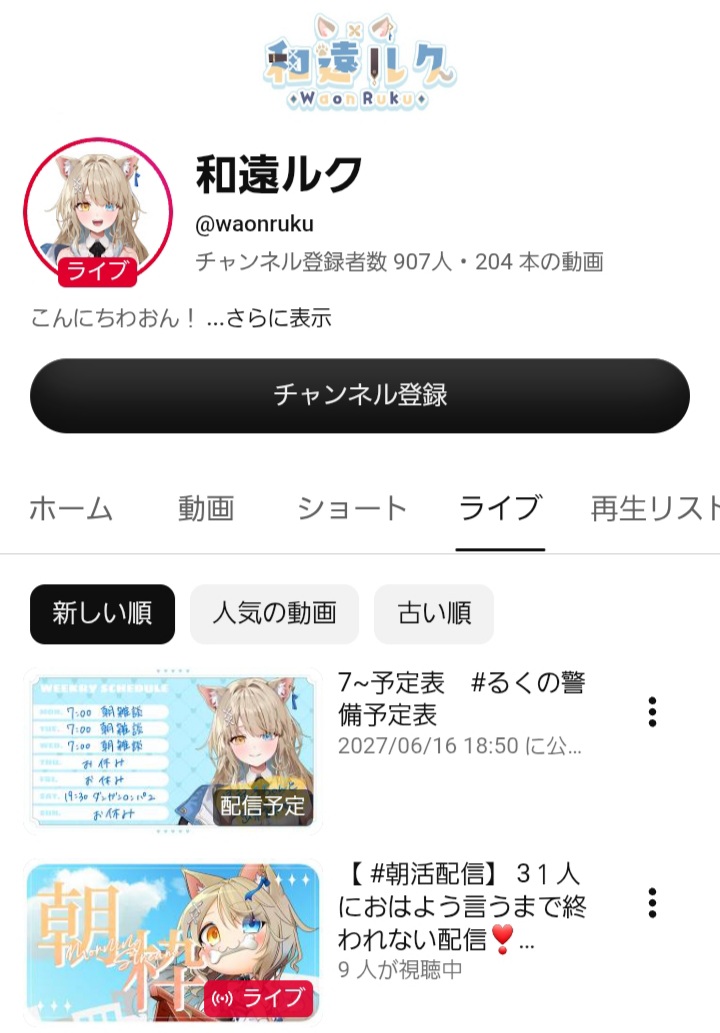Select the 新しい順 filter chip

(x=102, y=613)
